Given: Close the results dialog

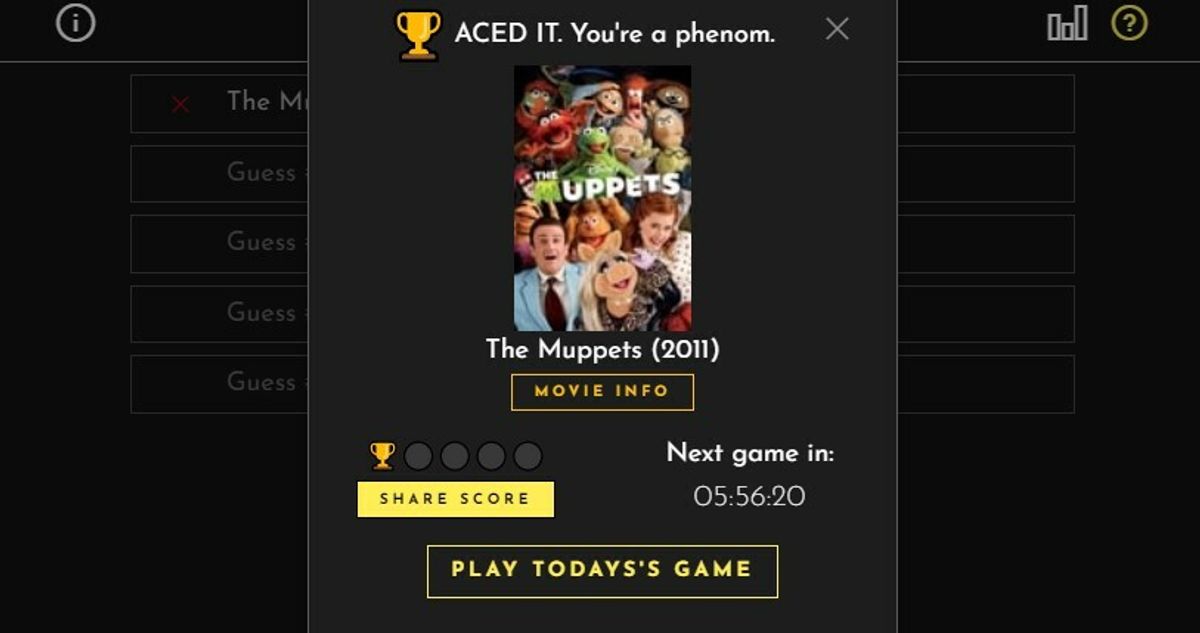Looking at the screenshot, I should tap(837, 29).
